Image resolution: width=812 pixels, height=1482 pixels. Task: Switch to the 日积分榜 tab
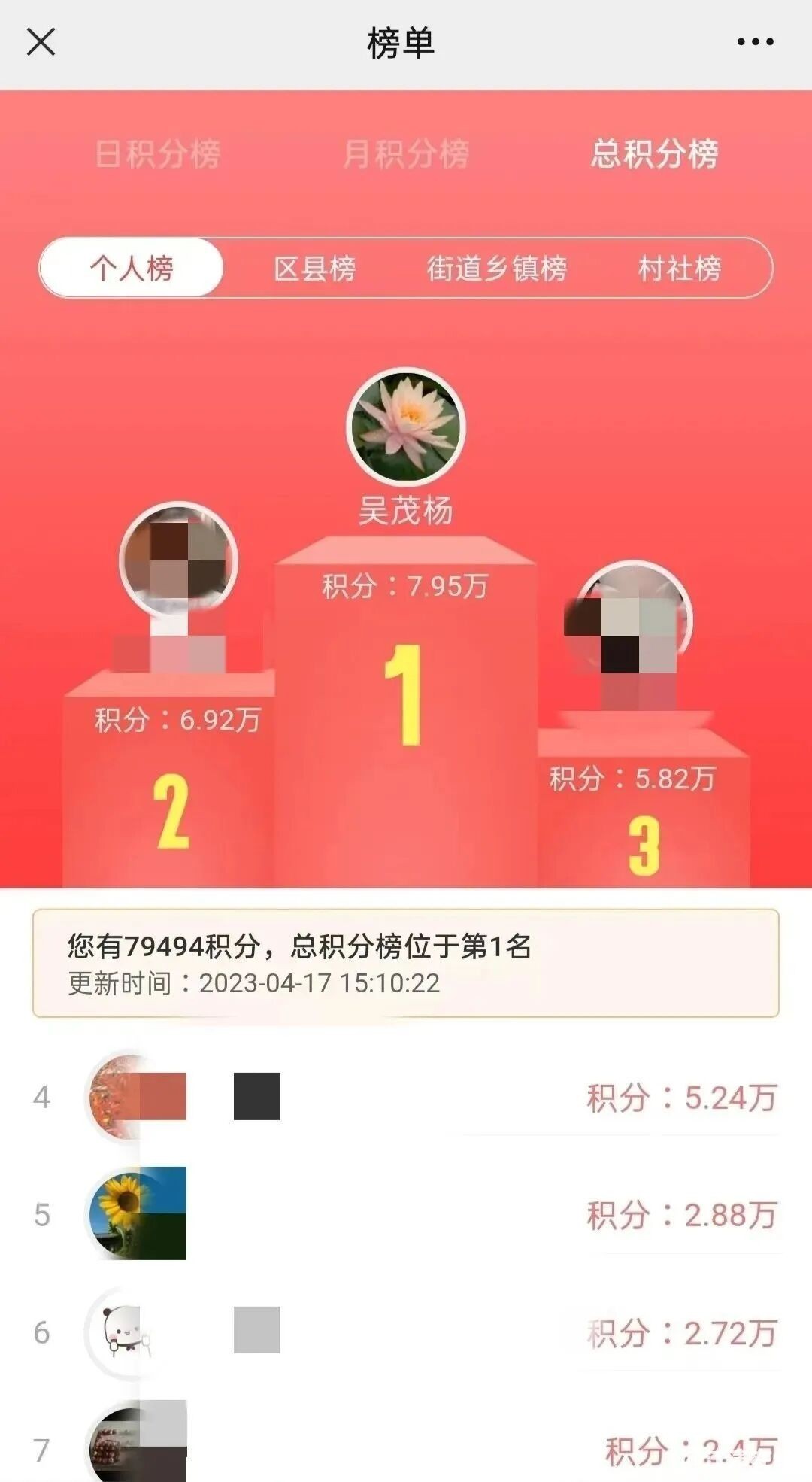[x=158, y=154]
